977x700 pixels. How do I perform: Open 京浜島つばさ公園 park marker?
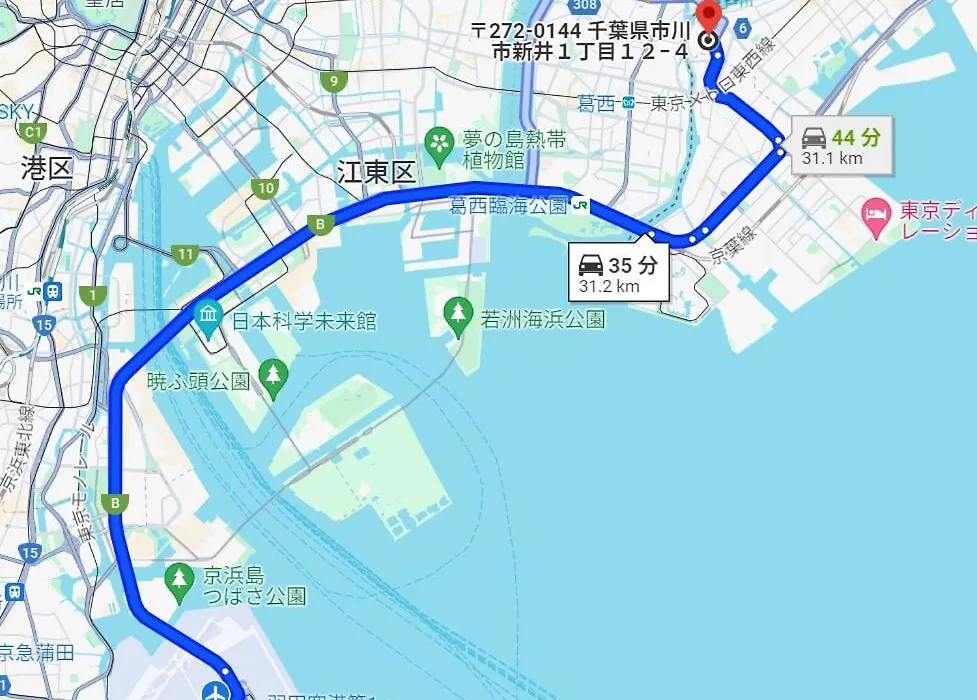point(180,578)
